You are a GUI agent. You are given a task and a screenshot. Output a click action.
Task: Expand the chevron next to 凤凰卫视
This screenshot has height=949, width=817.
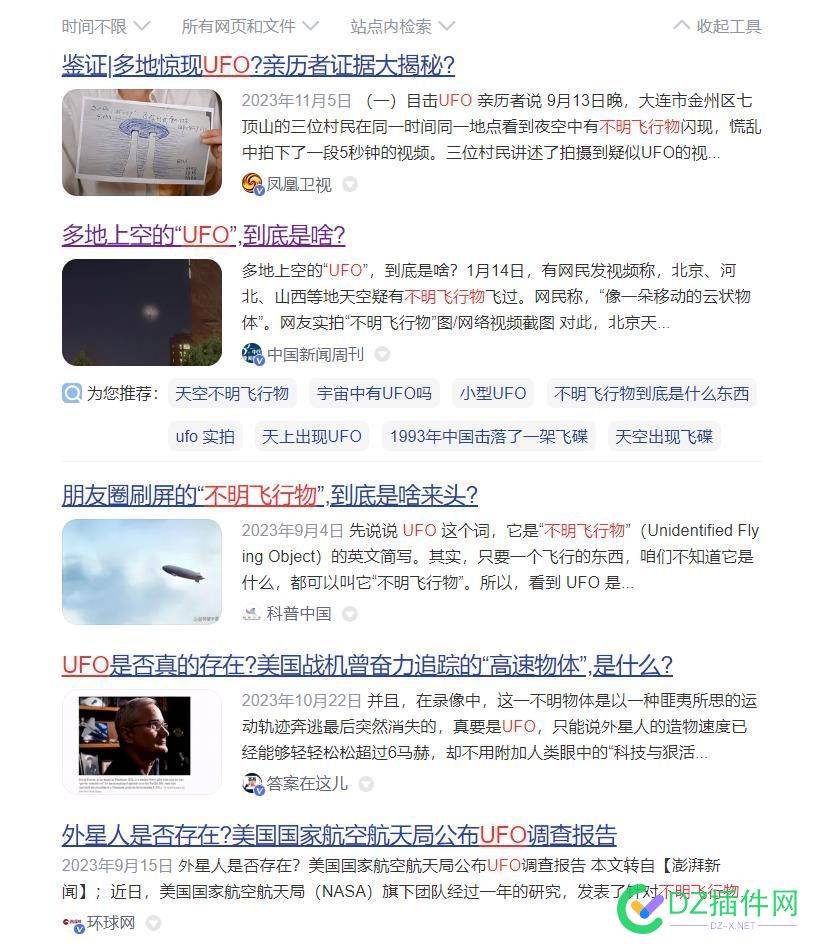click(x=349, y=185)
